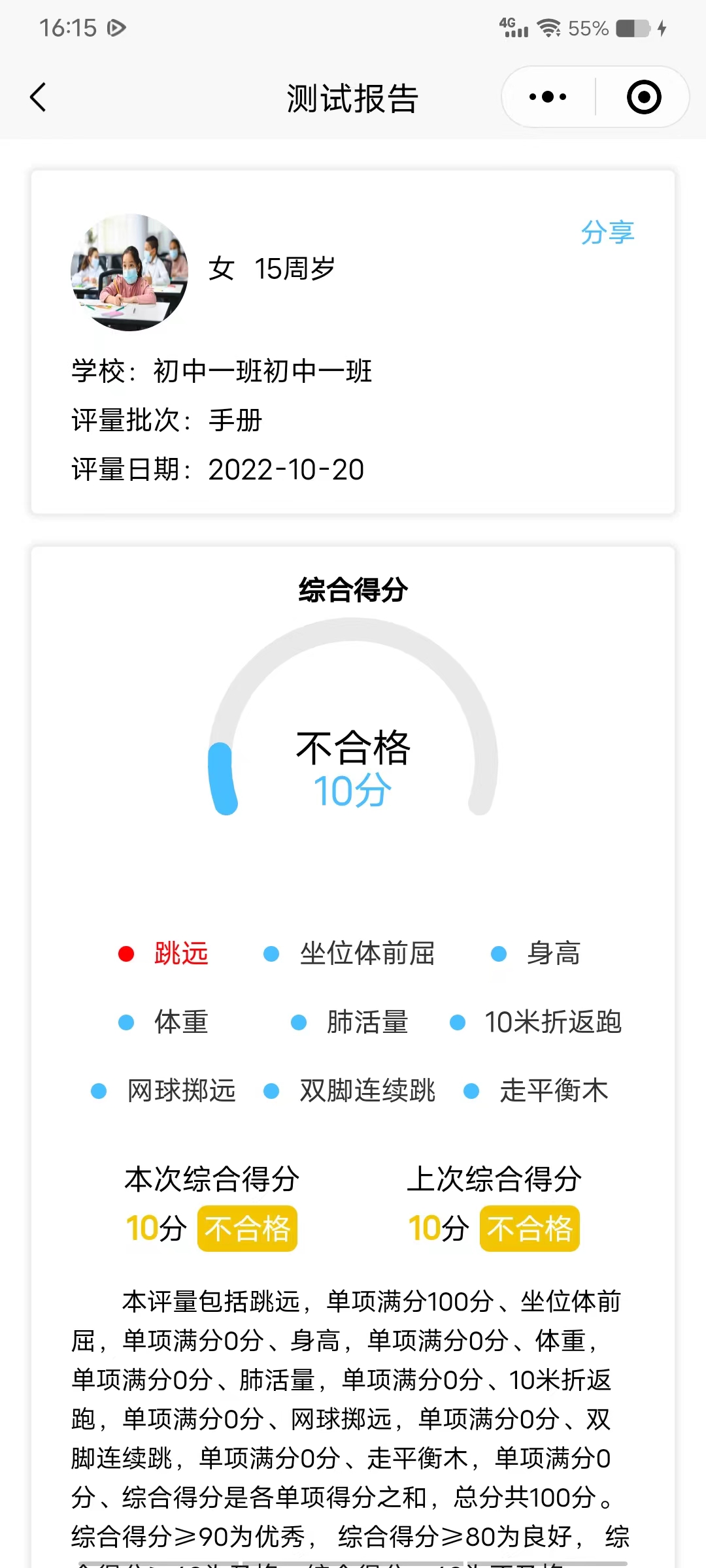The image size is (706, 1568).
Task: Open the 走平衡木 item
Action: [553, 1091]
